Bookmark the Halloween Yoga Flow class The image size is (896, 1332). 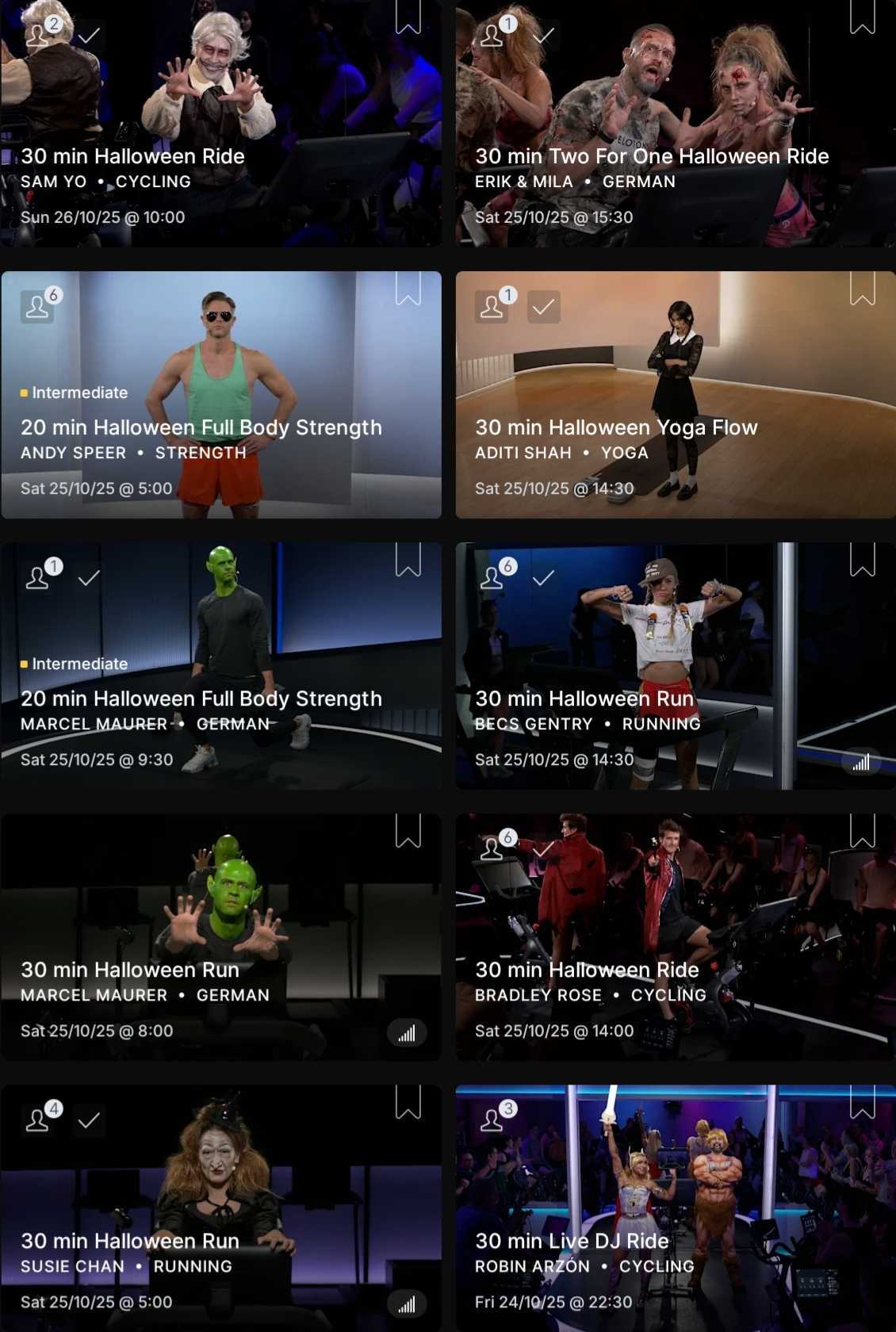coord(862,289)
